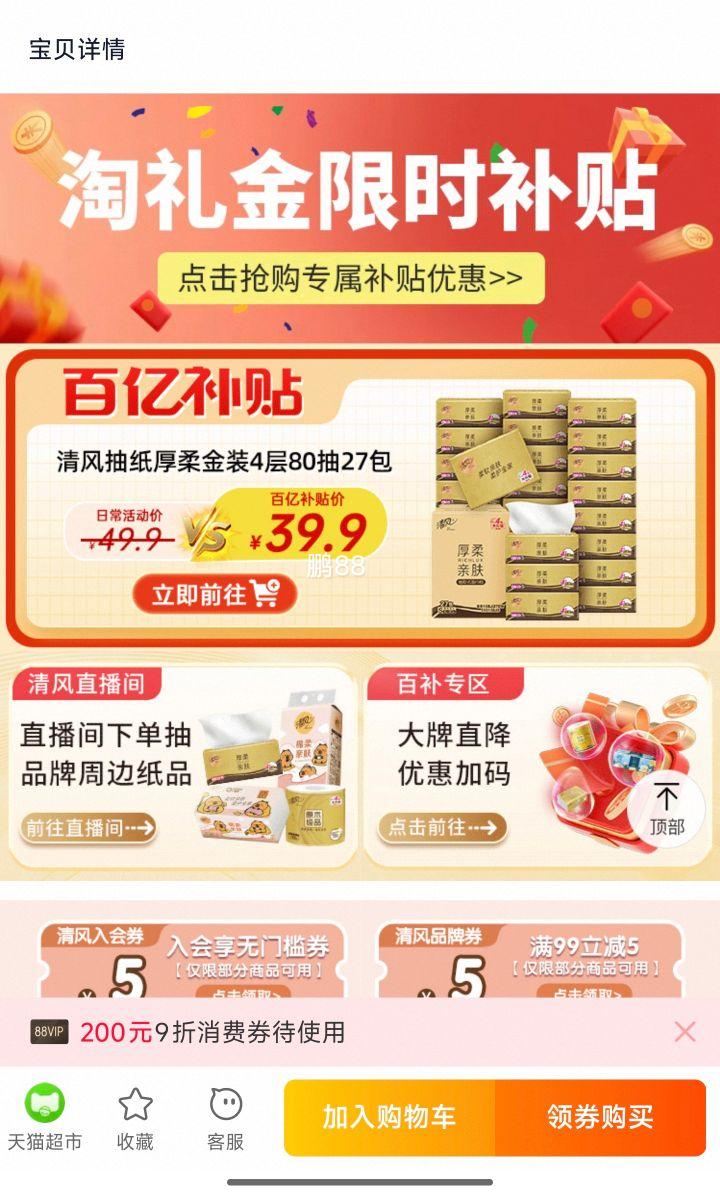Open the 200元9折消费券 notice
720x1198 pixels.
point(212,1032)
